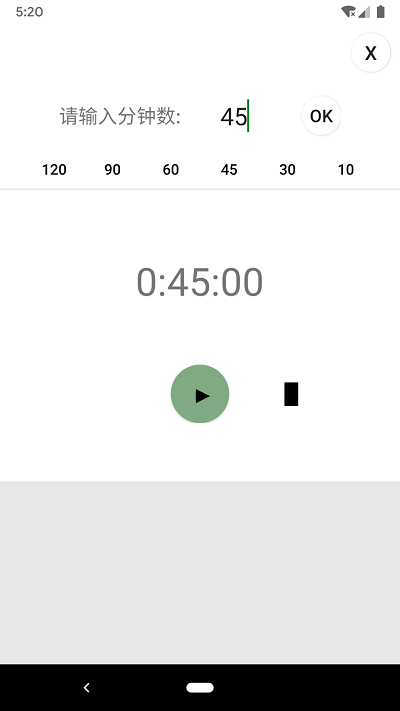Tap the minutes input field showing 45
The height and width of the screenshot is (711, 400).
[234, 117]
